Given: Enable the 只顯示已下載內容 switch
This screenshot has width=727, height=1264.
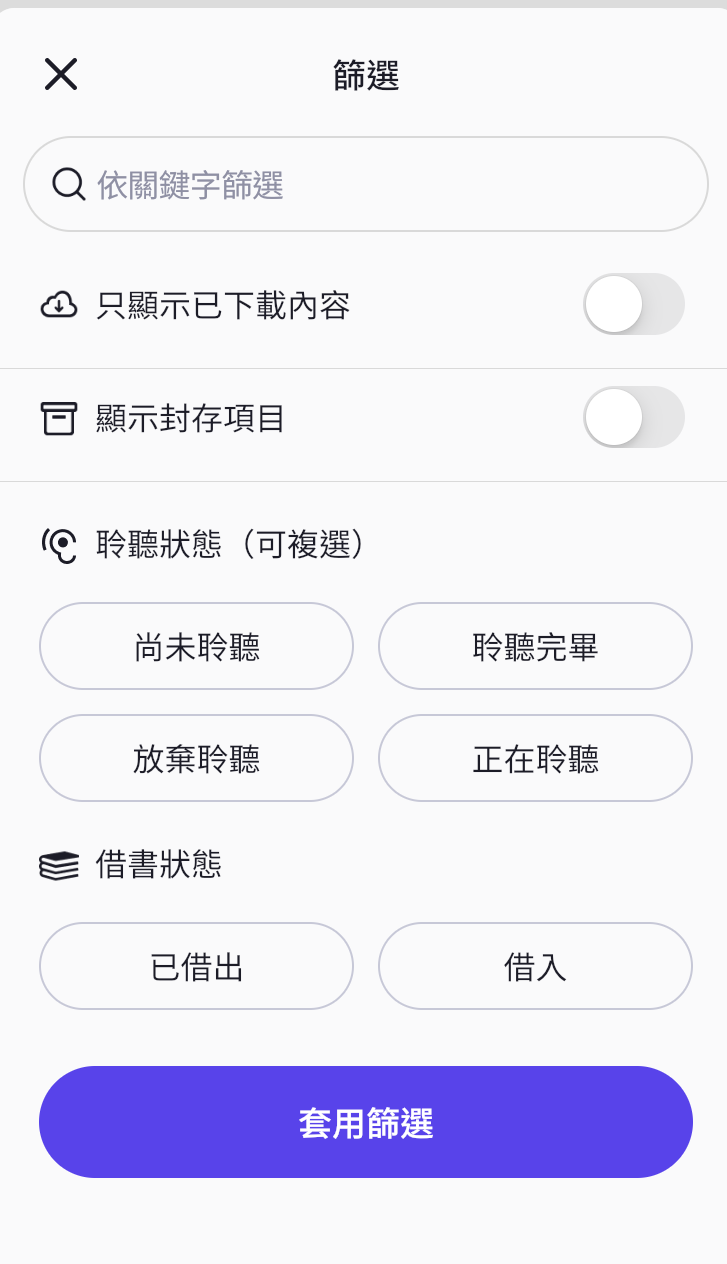Looking at the screenshot, I should pos(634,305).
